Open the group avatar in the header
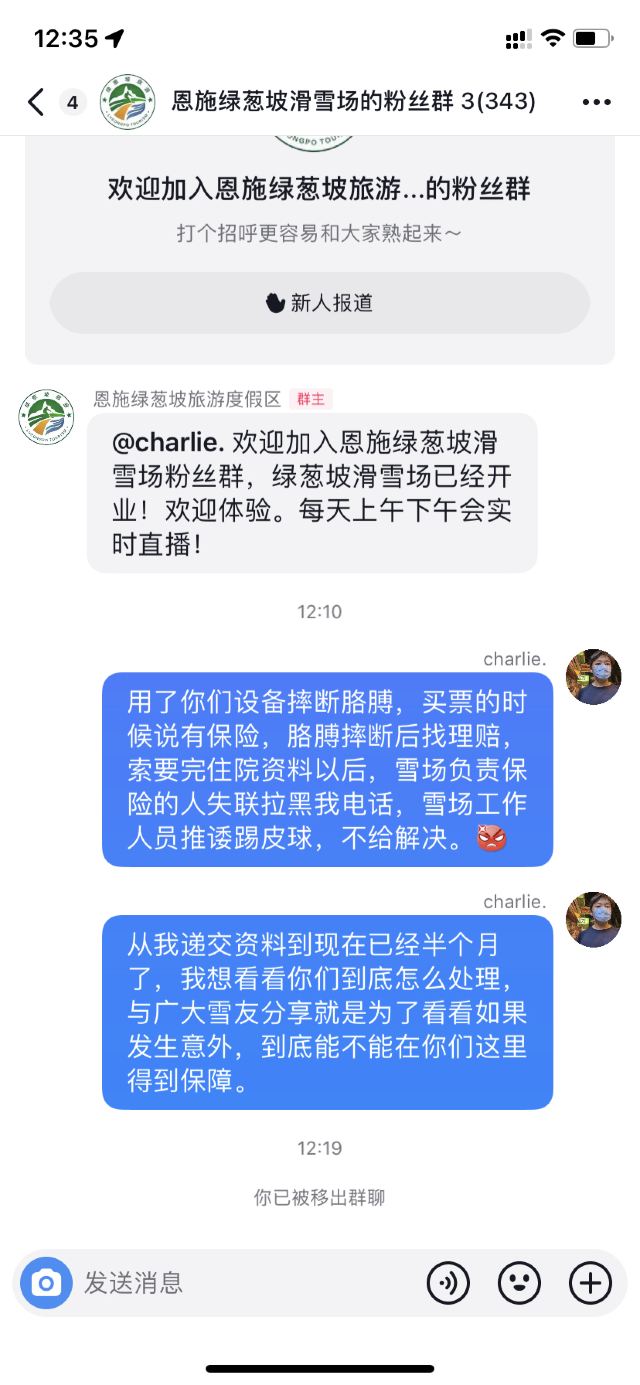The height and width of the screenshot is (1385, 640). click(x=127, y=102)
